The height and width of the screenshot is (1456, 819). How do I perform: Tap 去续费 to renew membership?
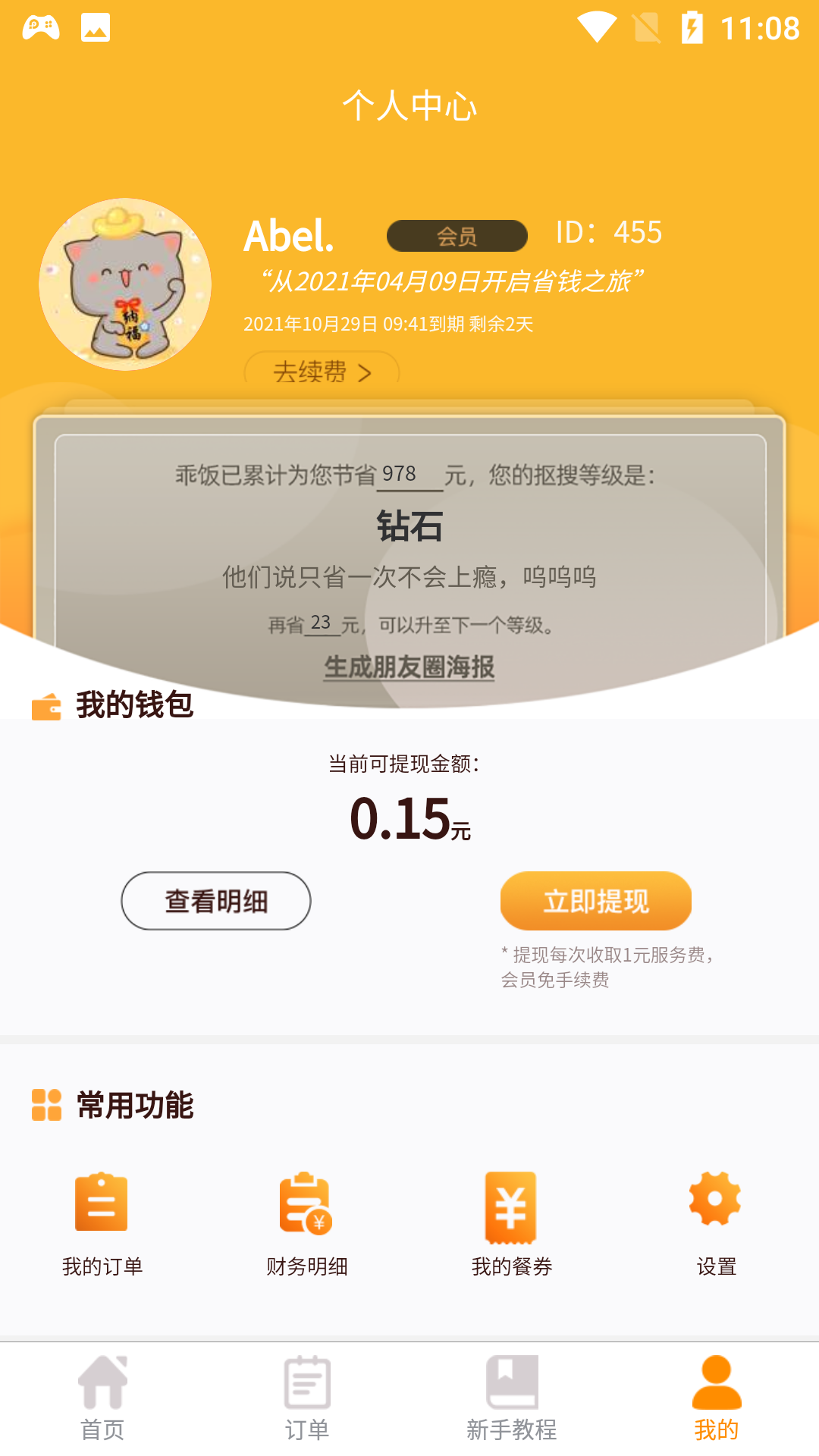pos(322,371)
